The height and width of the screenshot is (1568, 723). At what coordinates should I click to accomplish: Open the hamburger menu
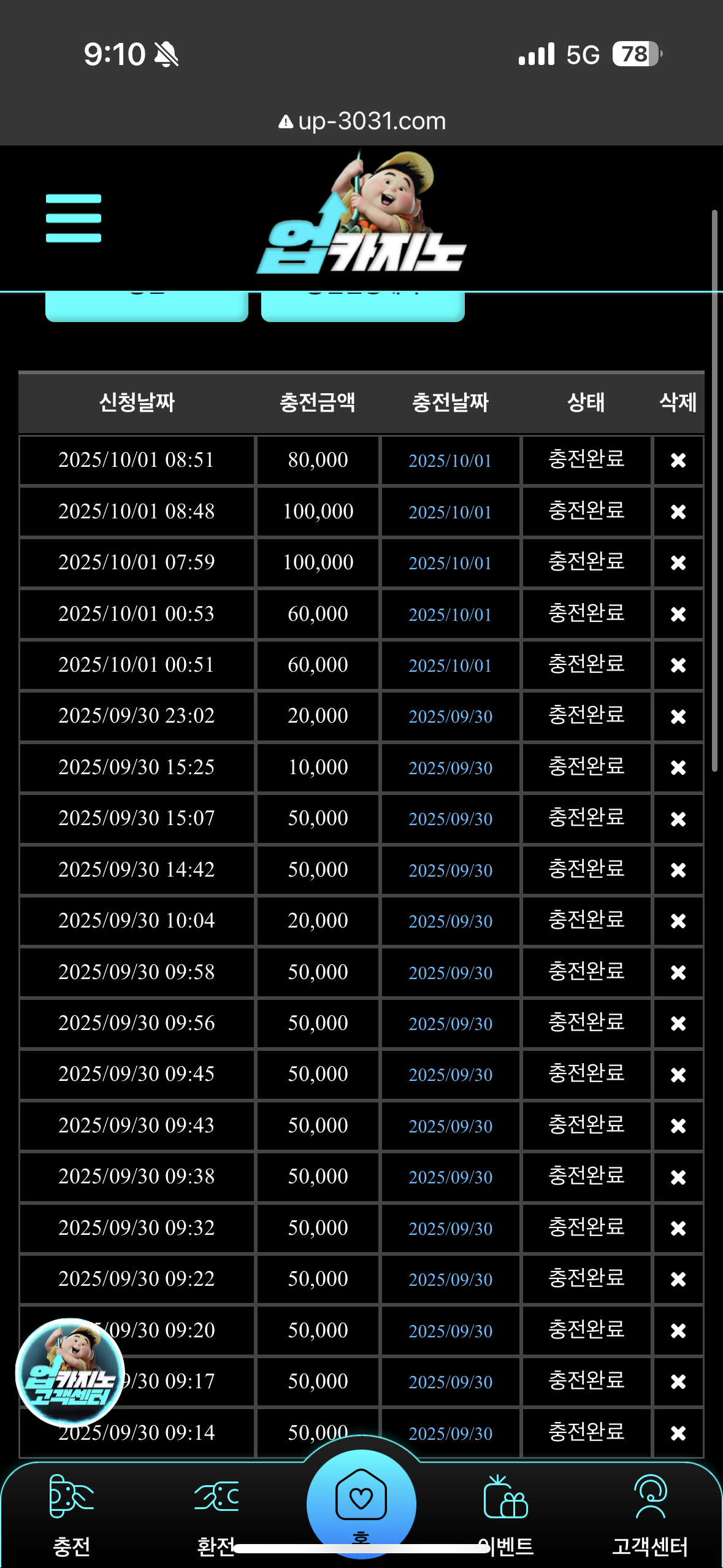(74, 218)
